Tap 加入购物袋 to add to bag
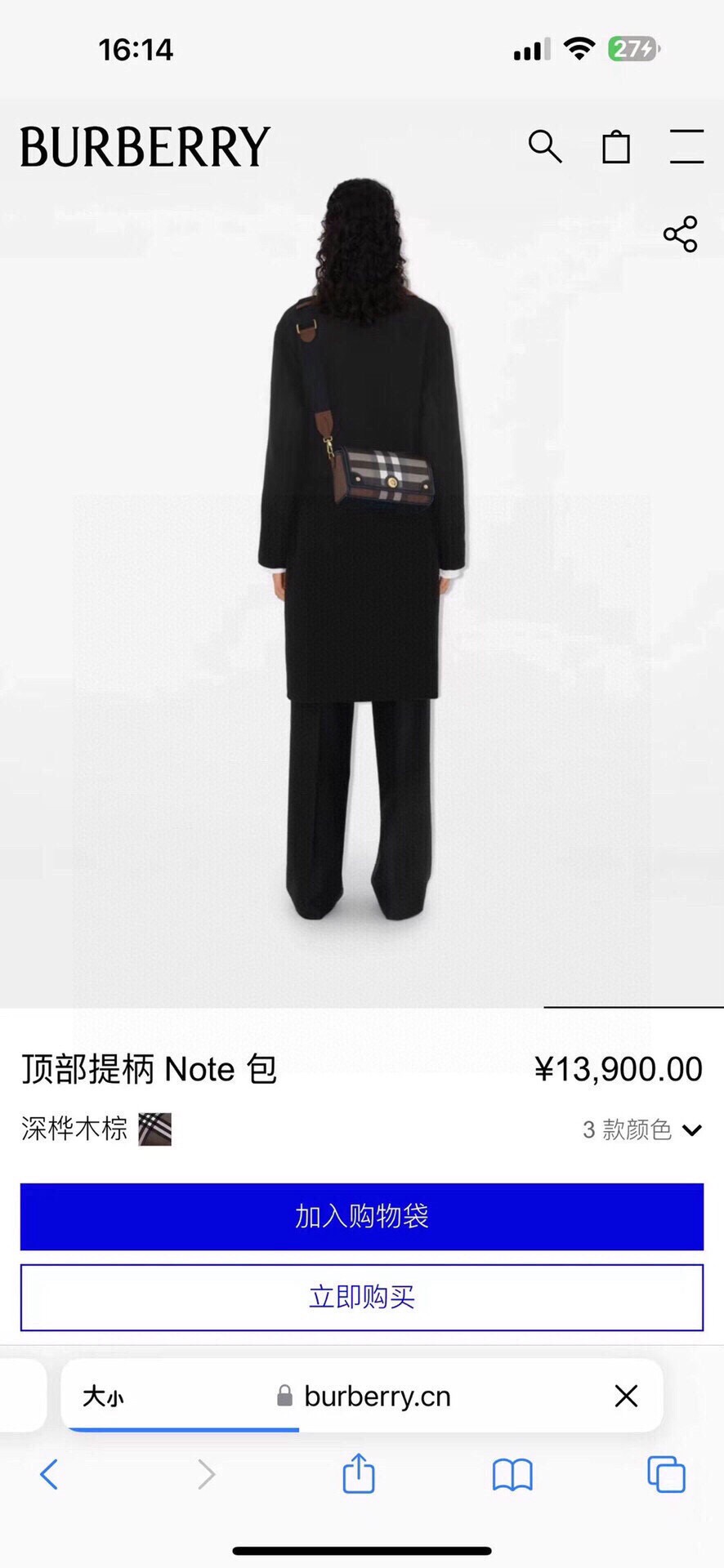Screen dimensions: 724x1568 point(362,1216)
